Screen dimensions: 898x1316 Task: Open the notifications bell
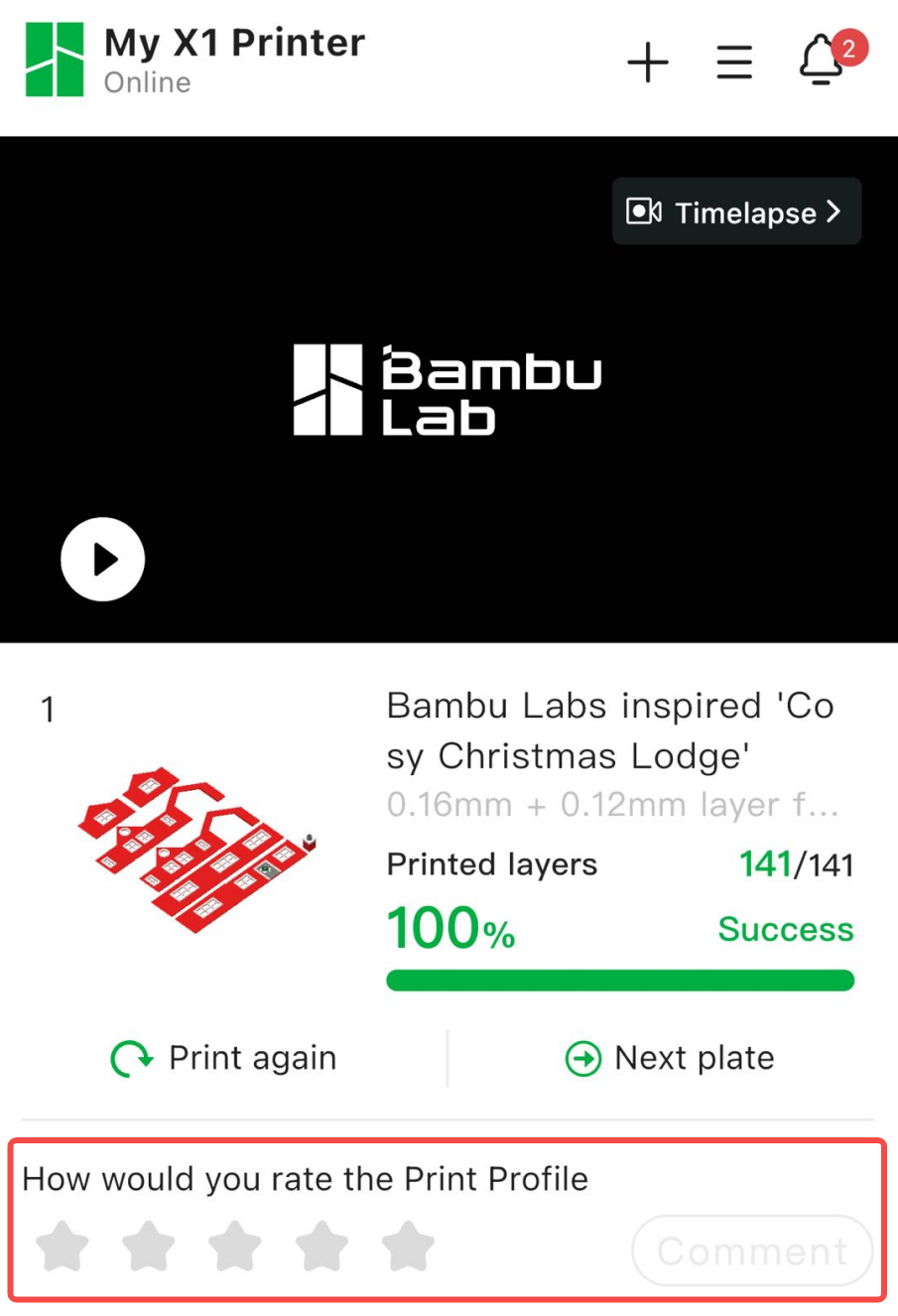823,62
